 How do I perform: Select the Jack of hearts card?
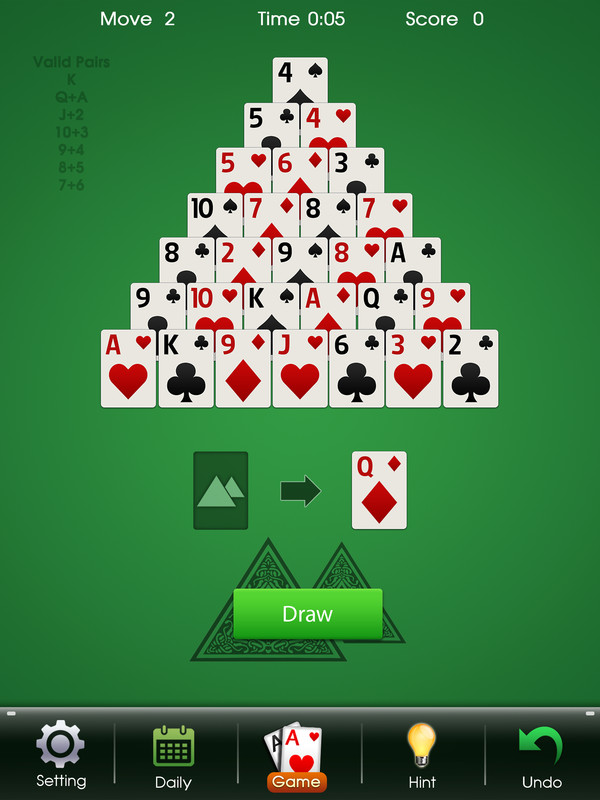click(x=300, y=370)
